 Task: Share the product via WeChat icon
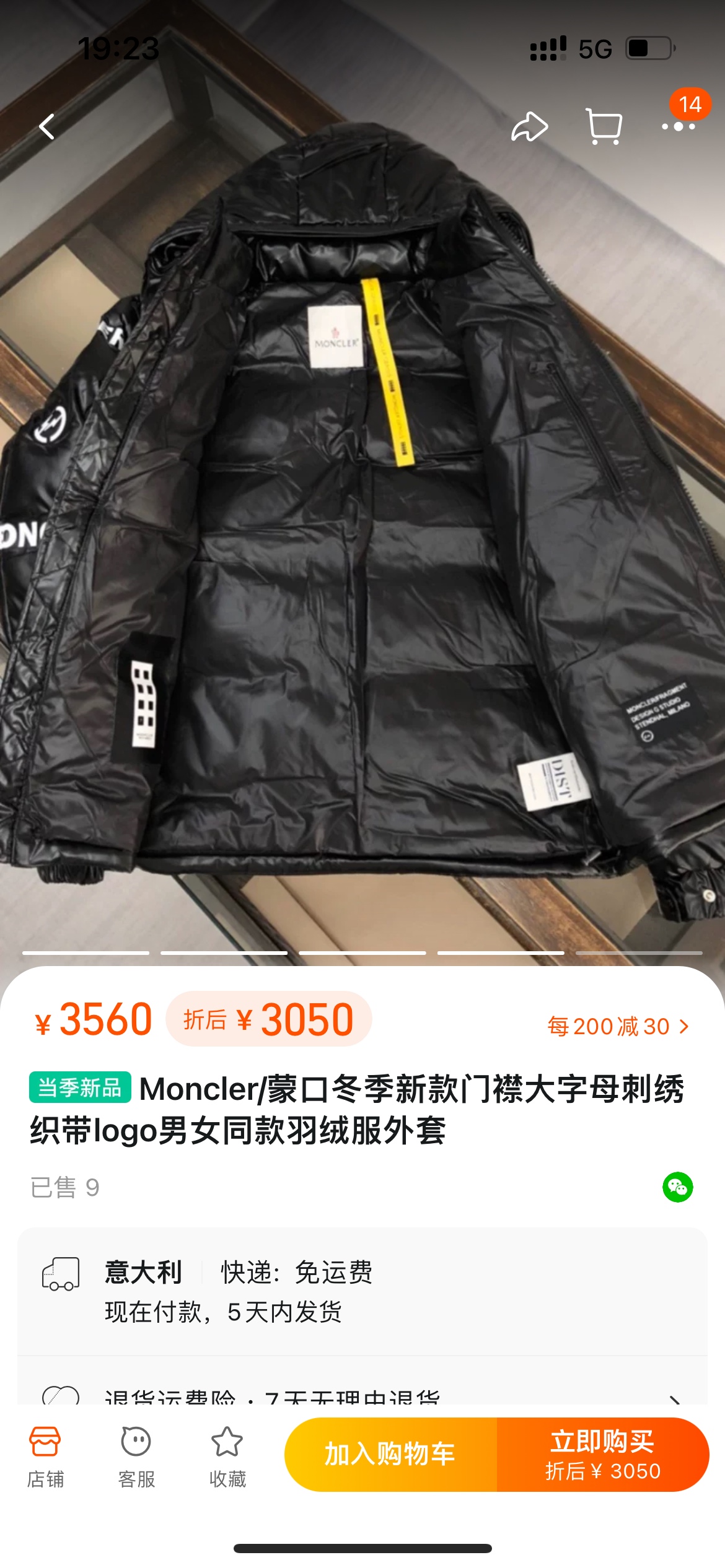[x=677, y=1187]
